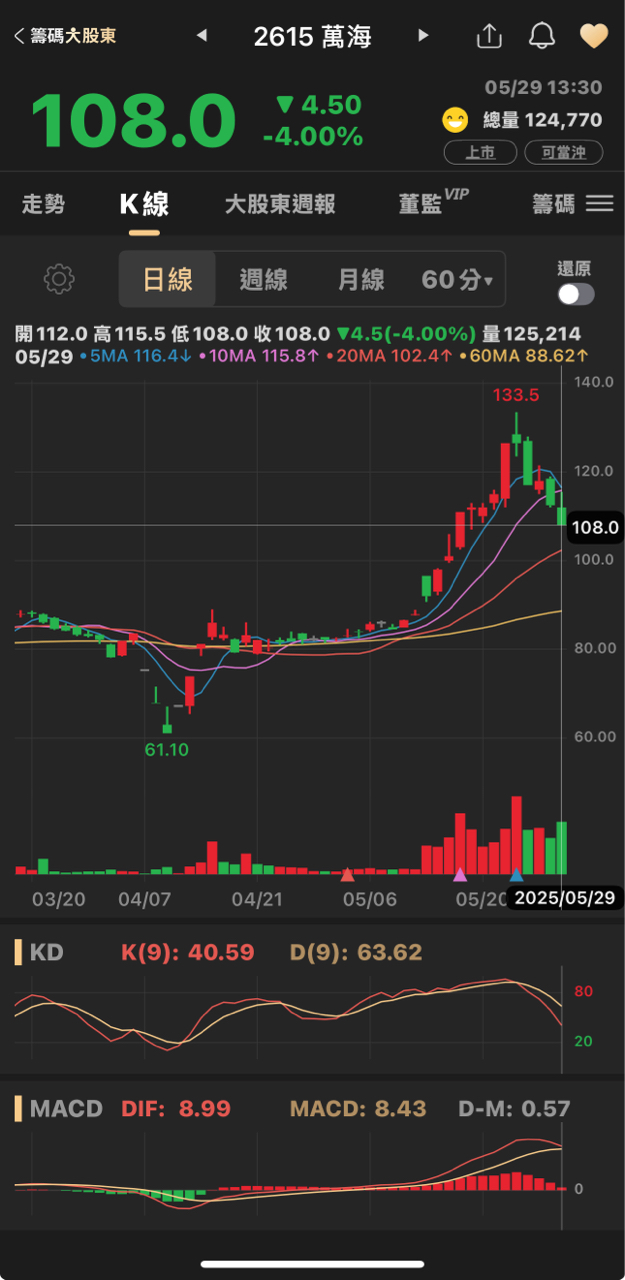Open the 籌碼 tab
The height and width of the screenshot is (1280, 625).
pyautogui.click(x=553, y=204)
